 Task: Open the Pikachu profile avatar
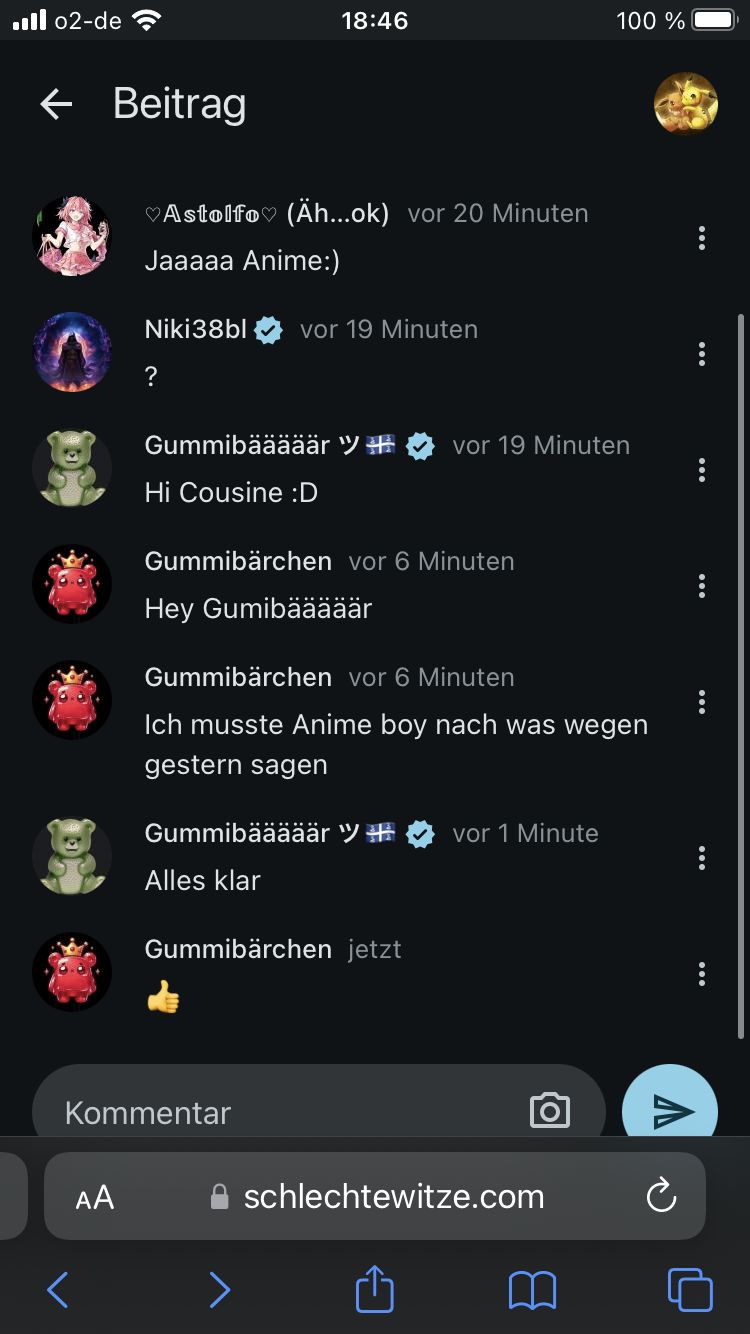pos(686,104)
